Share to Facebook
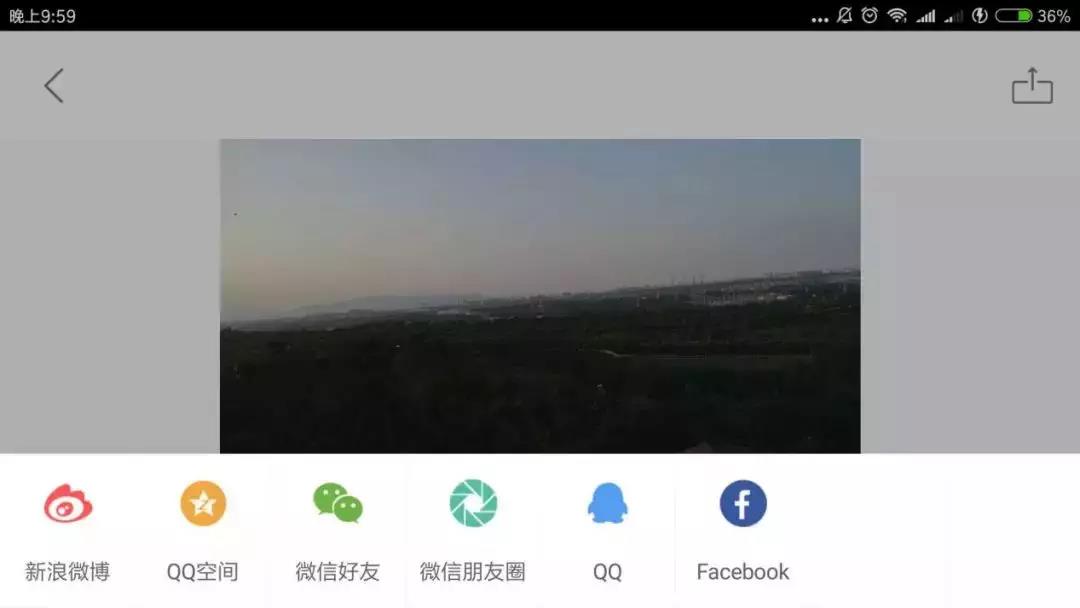The height and width of the screenshot is (608, 1080). [743, 504]
